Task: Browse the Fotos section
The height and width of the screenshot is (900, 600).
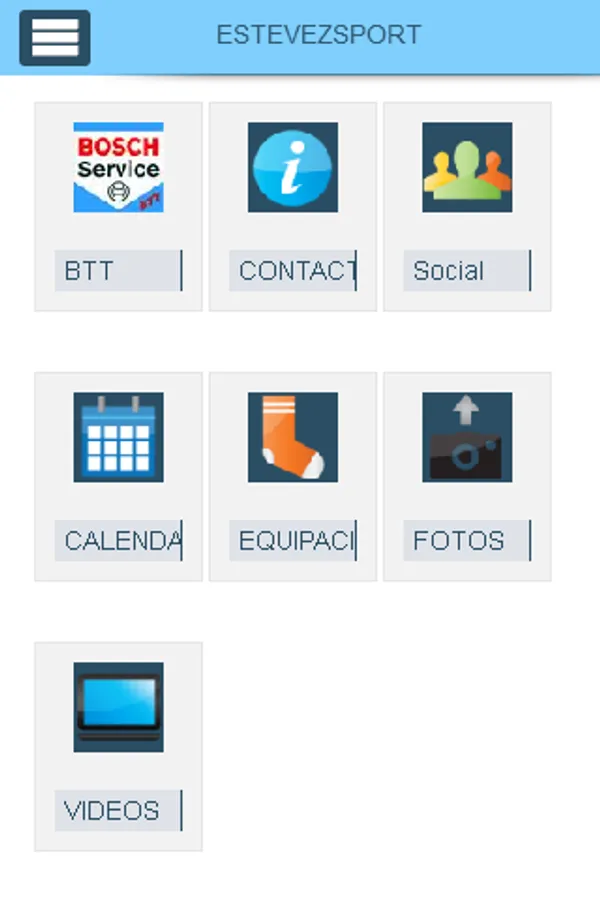Action: point(467,476)
